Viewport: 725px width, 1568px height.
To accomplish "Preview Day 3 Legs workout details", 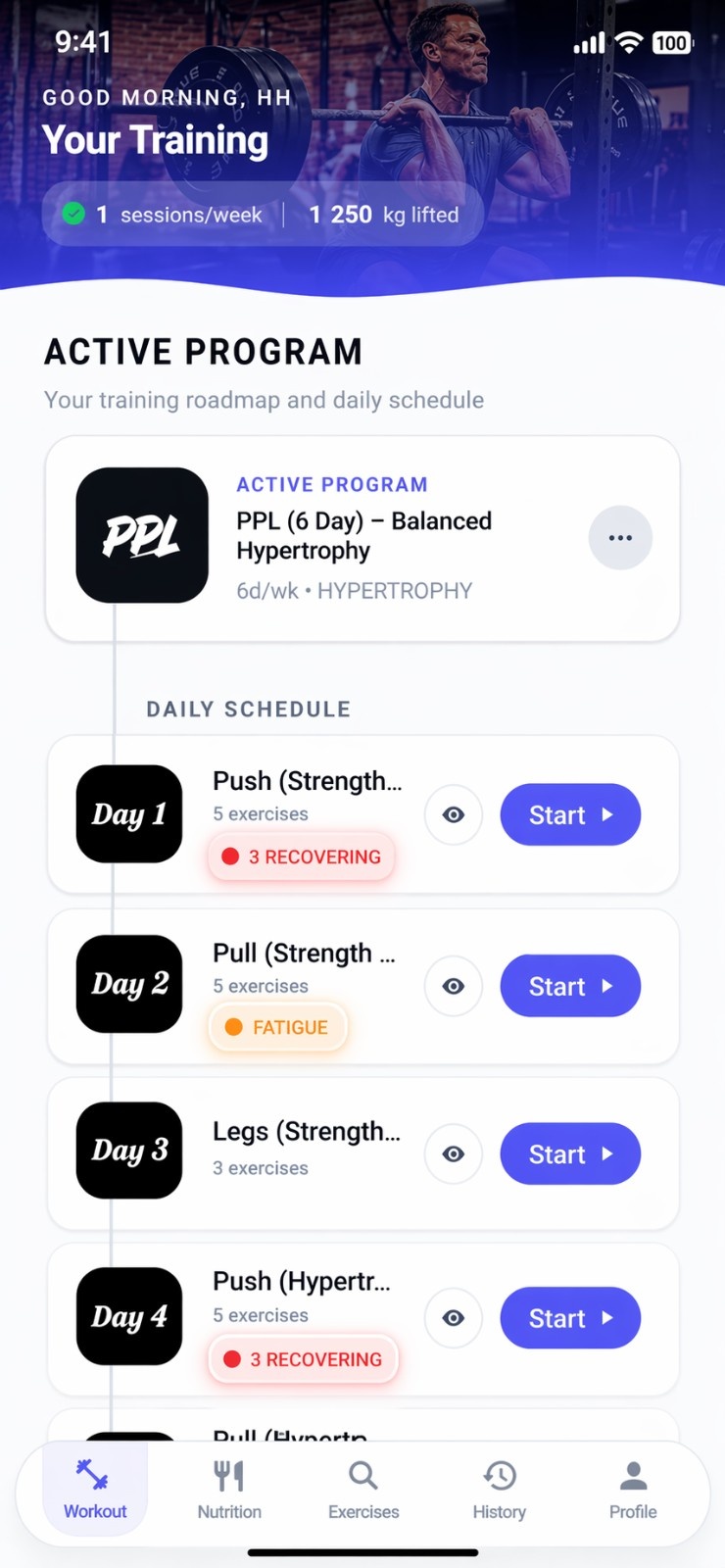I will pyautogui.click(x=454, y=1153).
